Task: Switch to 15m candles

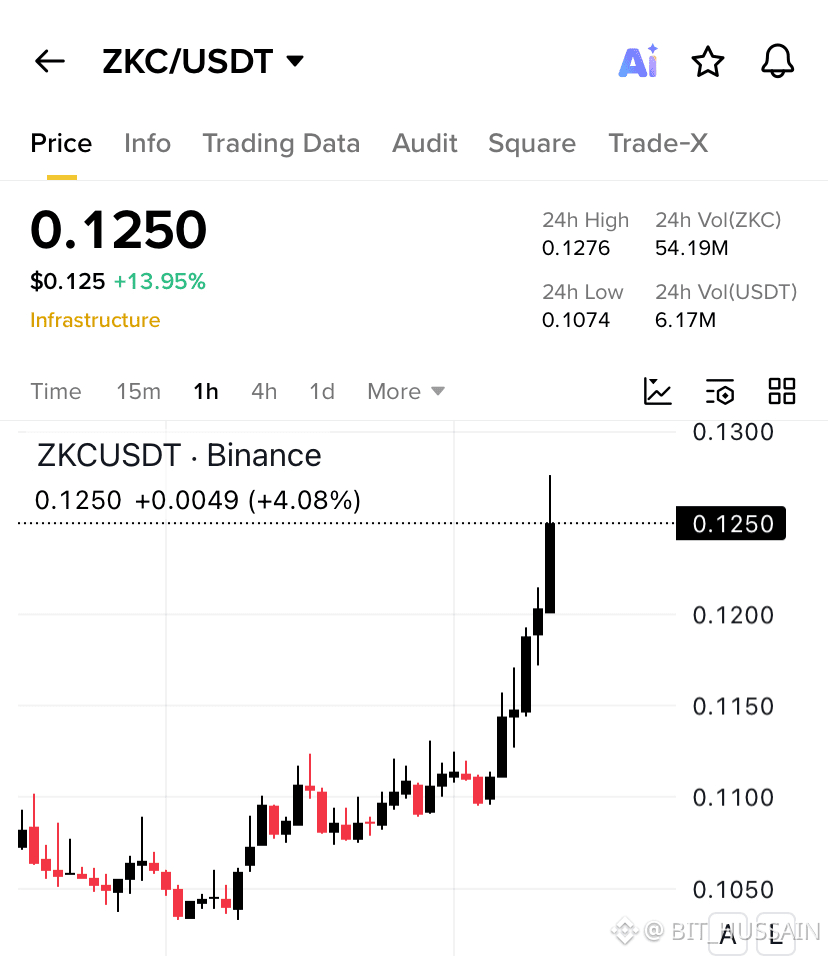Action: pos(138,391)
